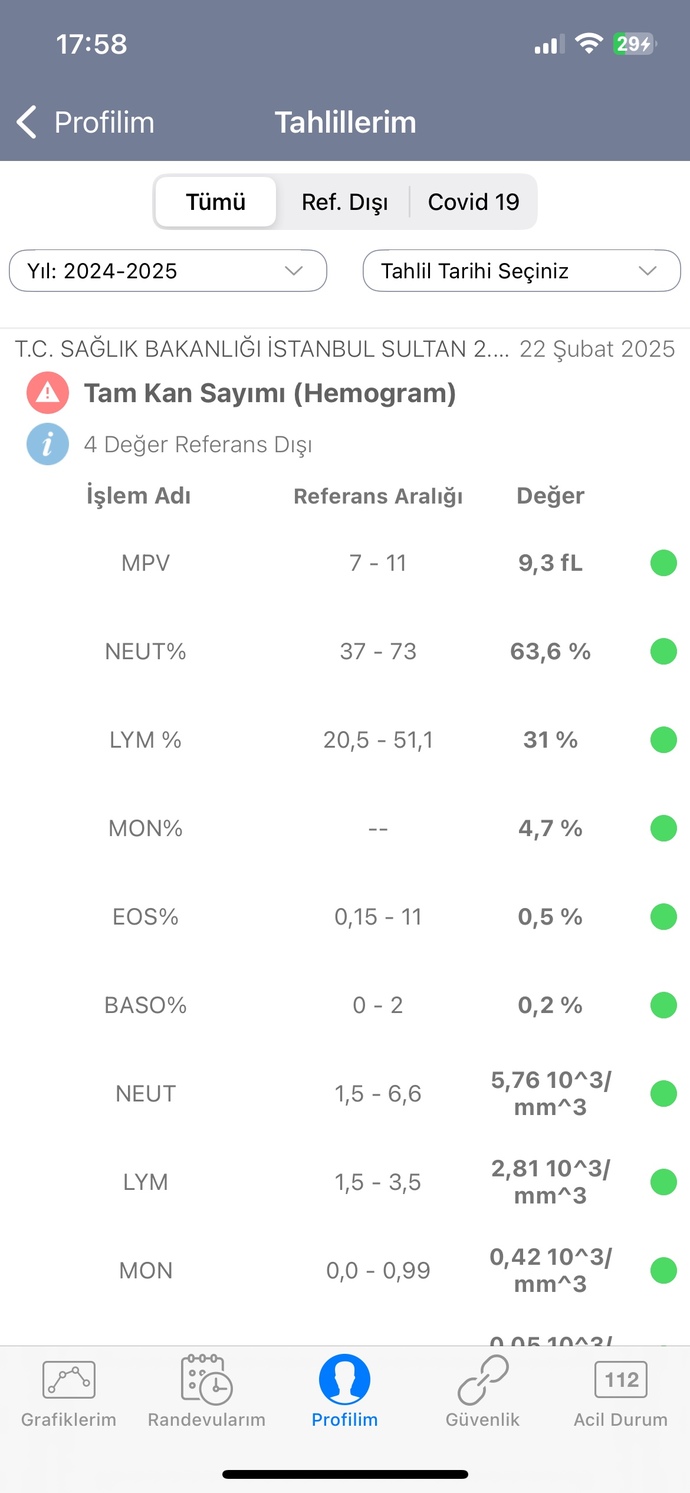This screenshot has height=1493, width=690.
Task: Open the Yıl: 2024-2025 dropdown
Action: click(x=168, y=271)
